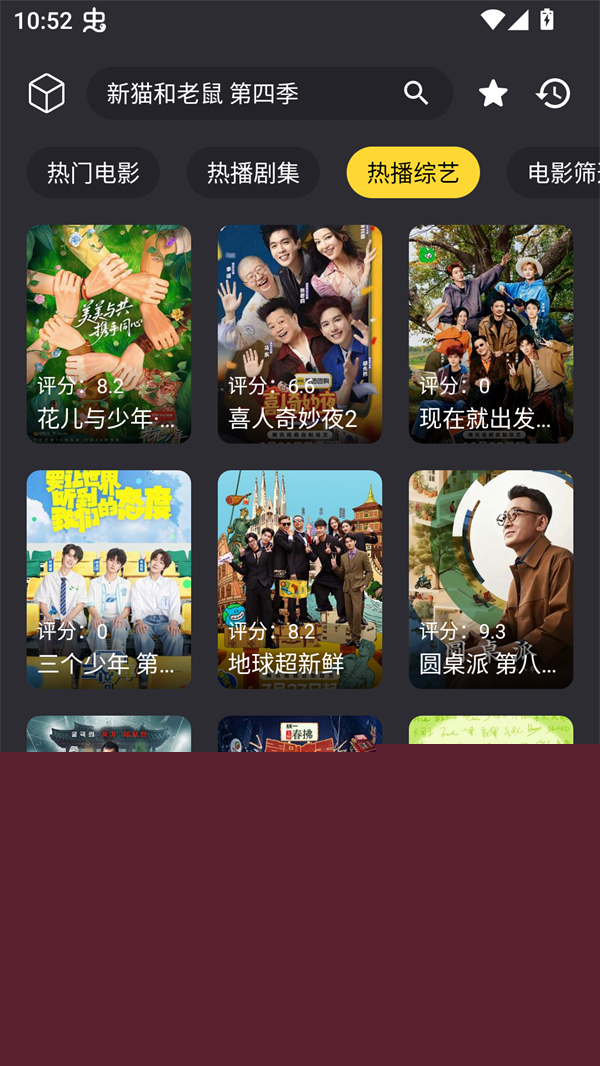Tap the search field showing 新猫和老鼠 第四季
Screen dimensions: 600x1066
(240, 93)
